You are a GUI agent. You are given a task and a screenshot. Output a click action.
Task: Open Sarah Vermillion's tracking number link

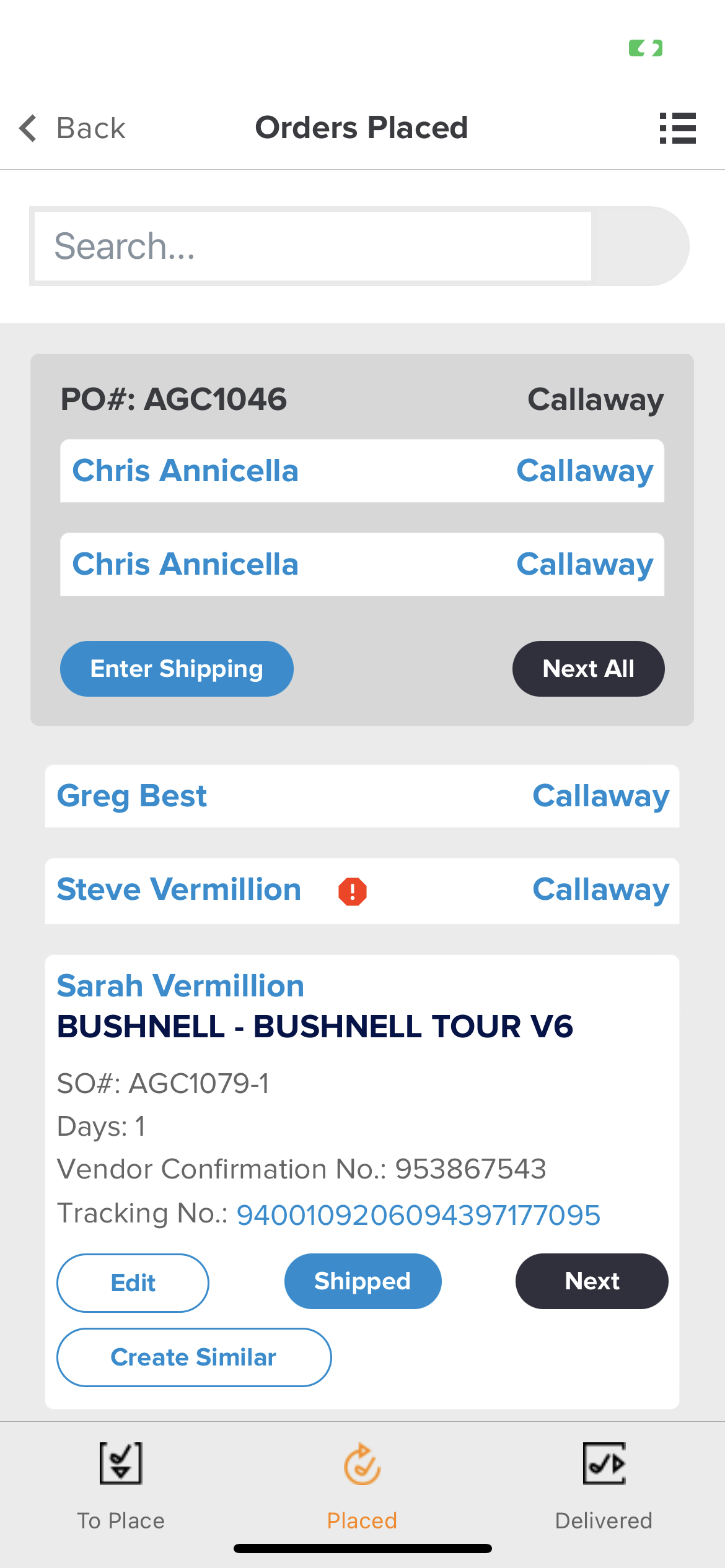pyautogui.click(x=418, y=1215)
